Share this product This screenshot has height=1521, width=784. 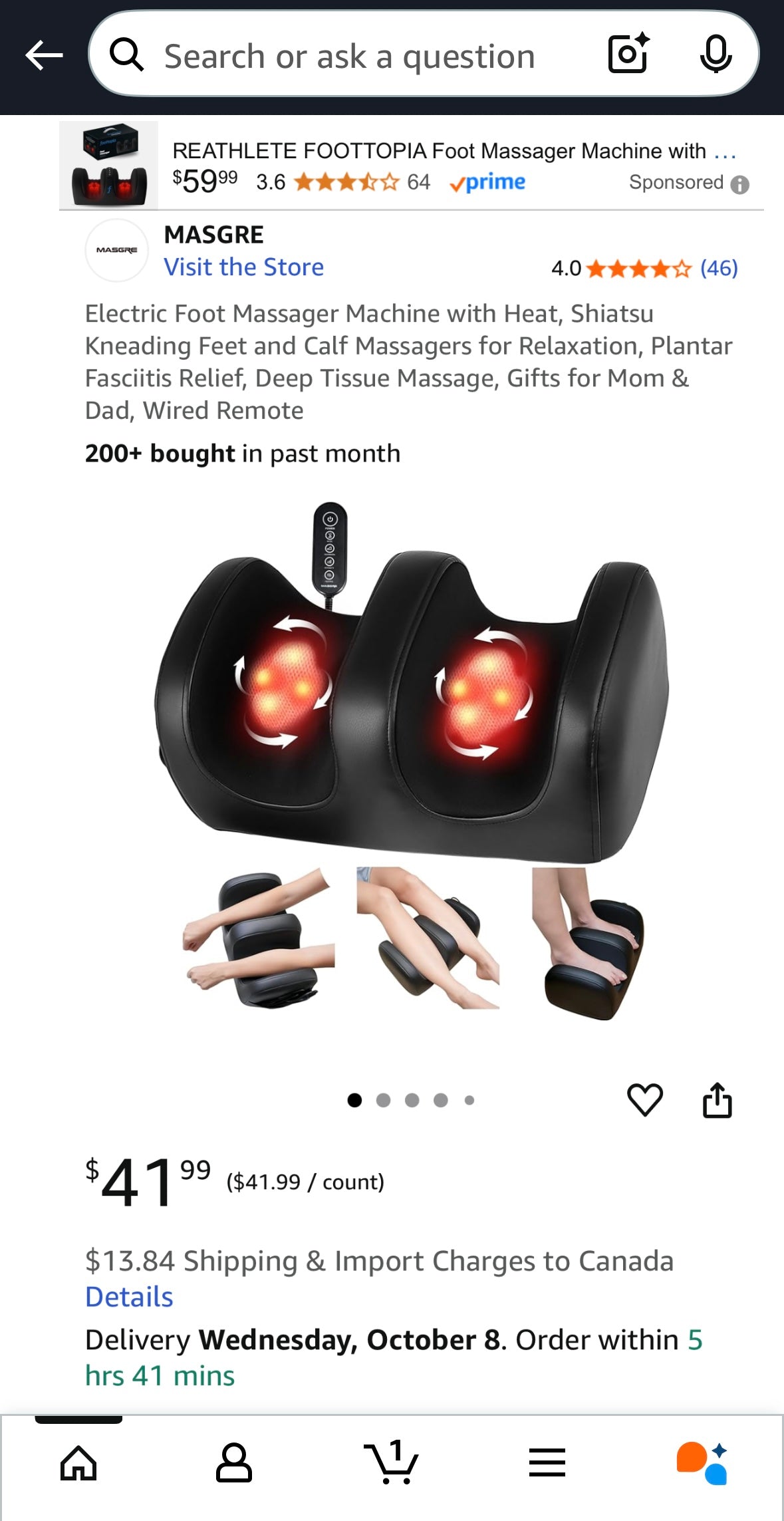[x=717, y=1100]
